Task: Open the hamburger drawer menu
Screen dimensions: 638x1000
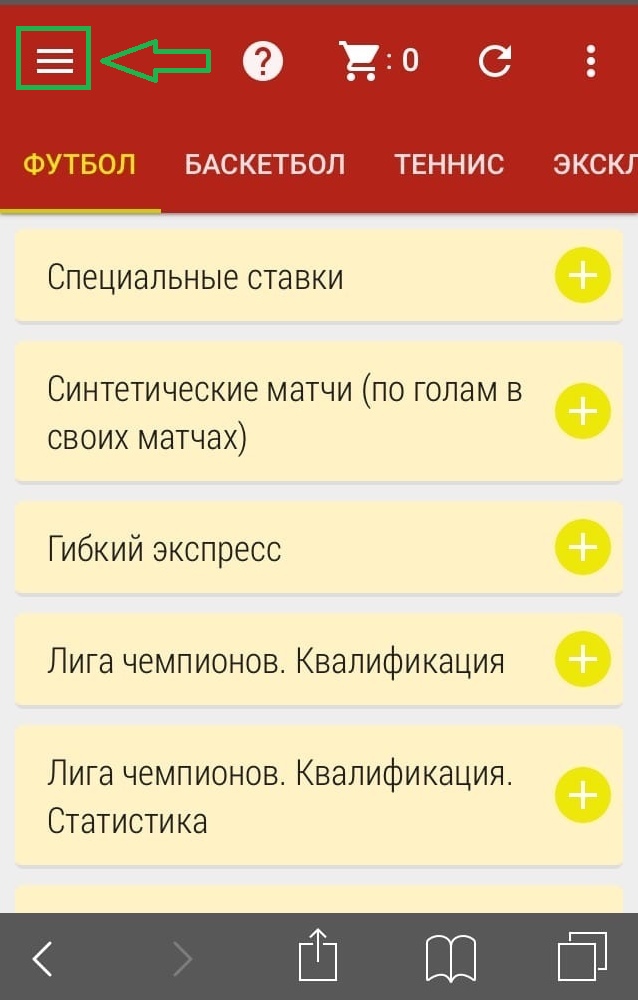Action: point(54,61)
